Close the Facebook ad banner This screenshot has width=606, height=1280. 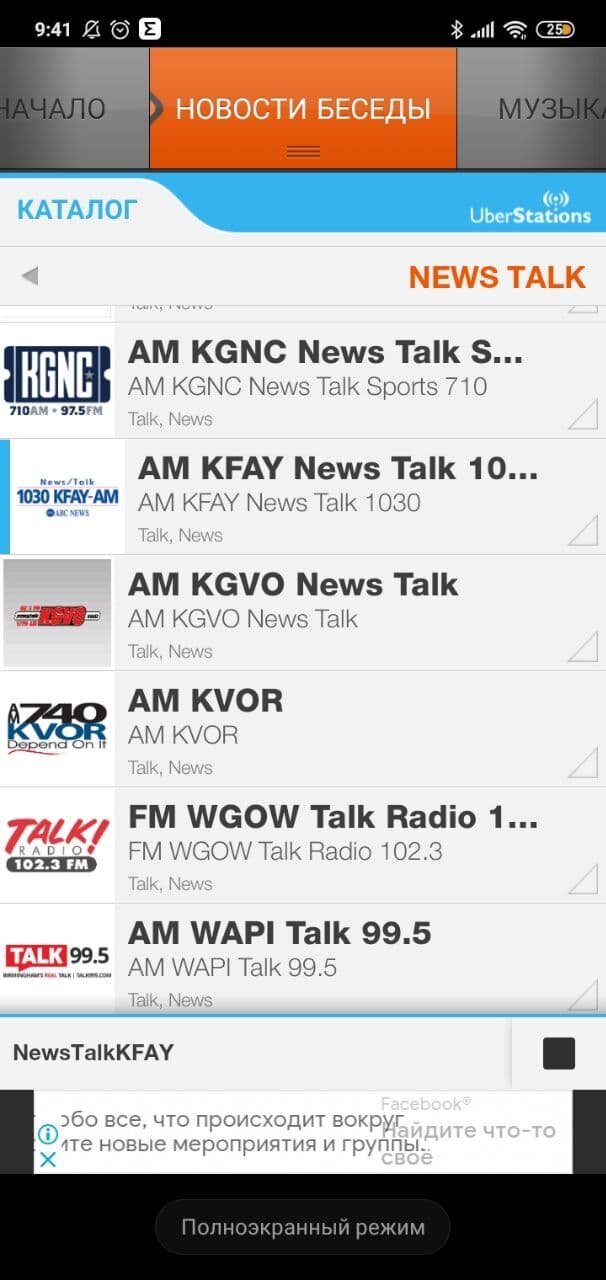(x=47, y=1160)
